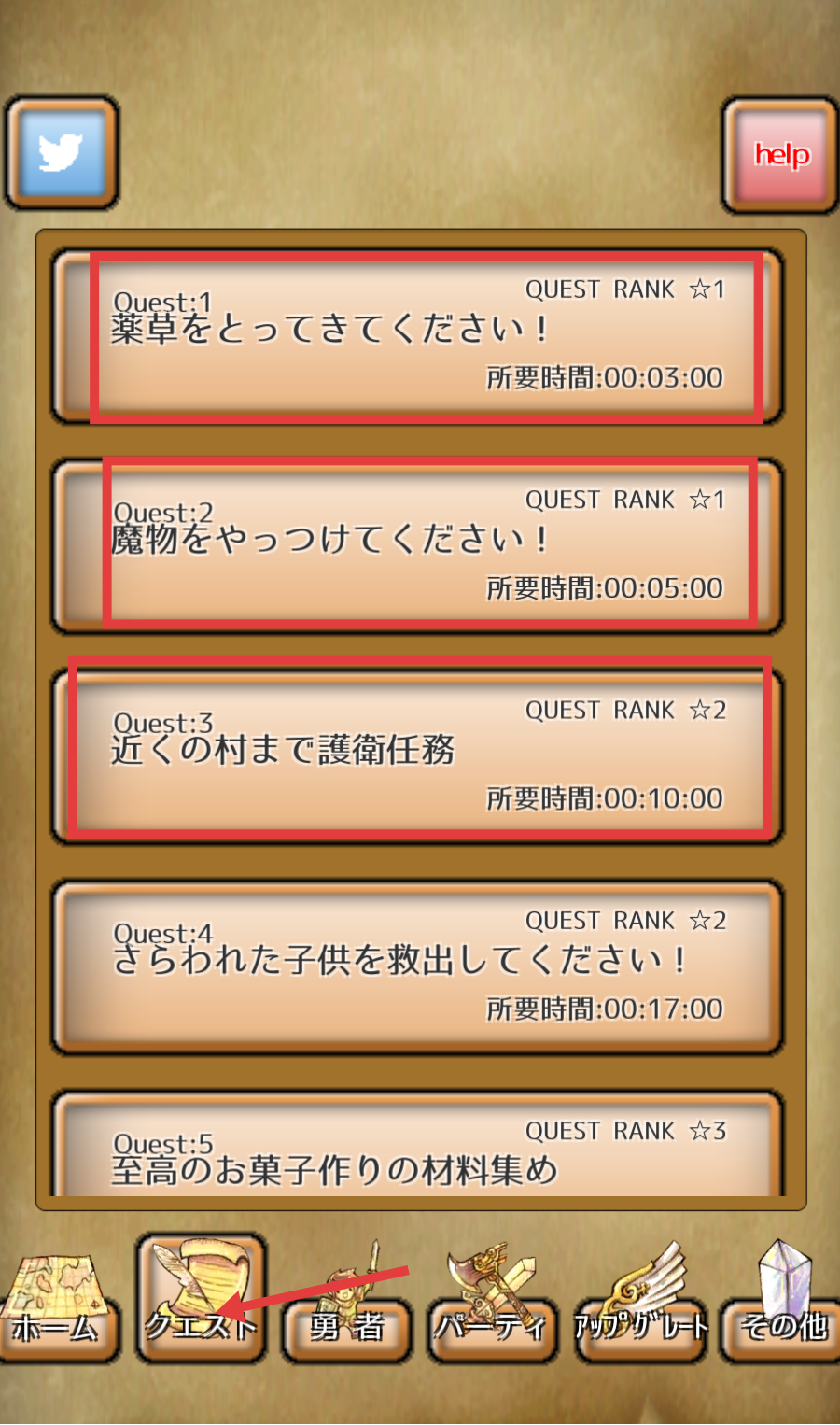Open the Twitter share button
Image resolution: width=840 pixels, height=1425 pixels.
[x=62, y=153]
